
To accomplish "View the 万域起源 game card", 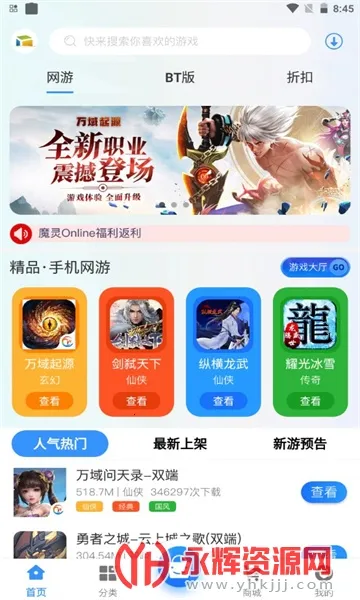I will point(49,352).
